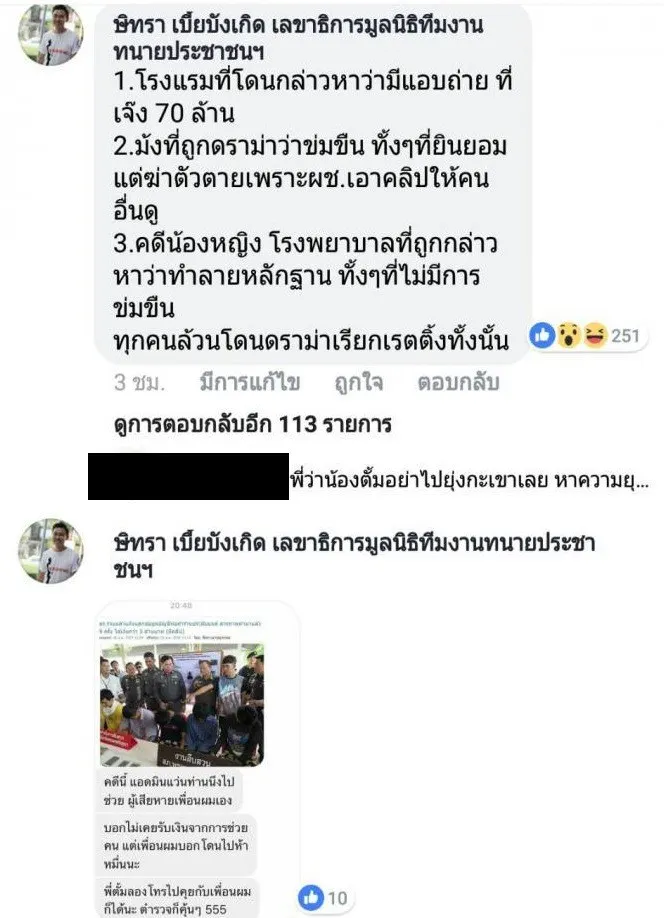Viewport: 664px width, 918px height.
Task: Tap ตอบกลับ to reply to the first comment
Action: coord(460,383)
